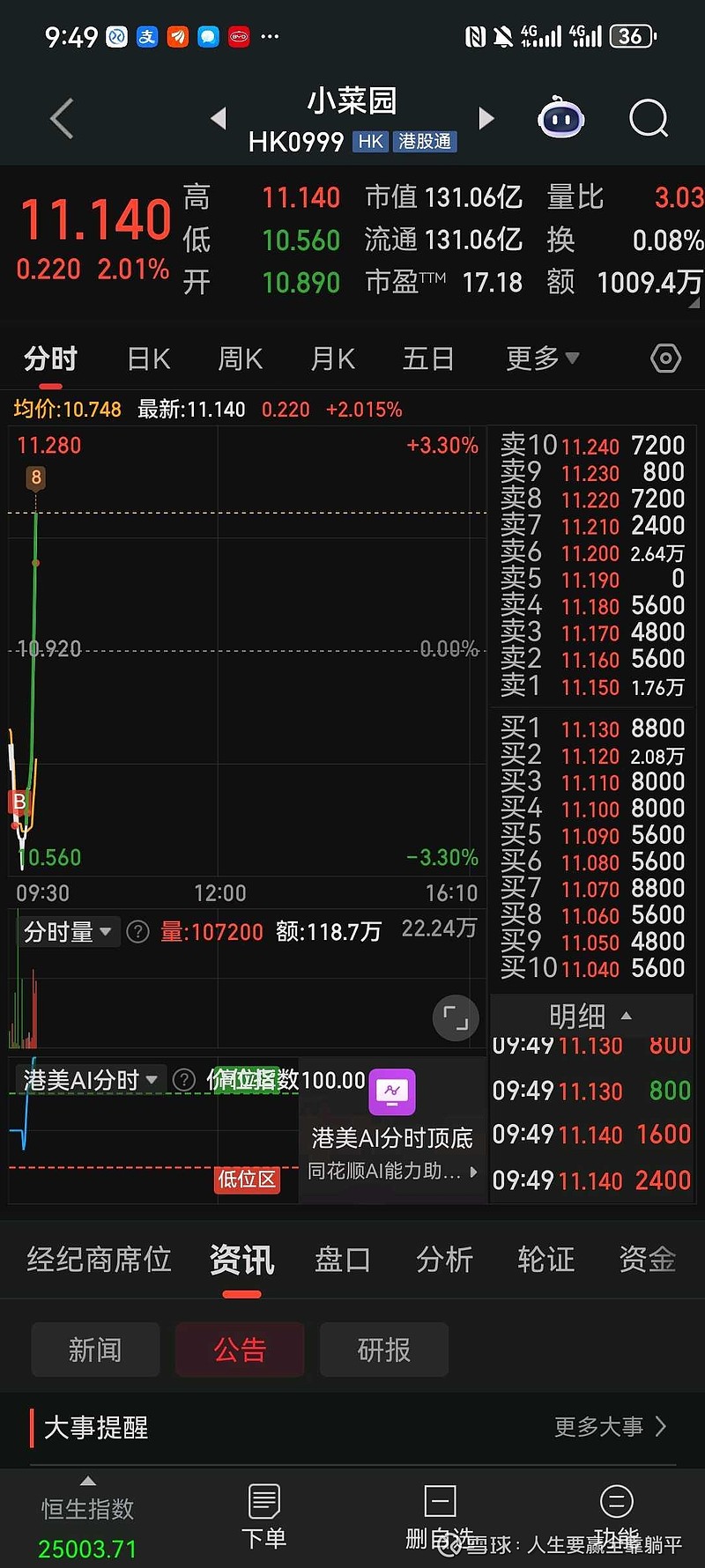This screenshot has width=705, height=1568.
Task: Open the 分时量 indicator dropdown
Action: click(68, 932)
